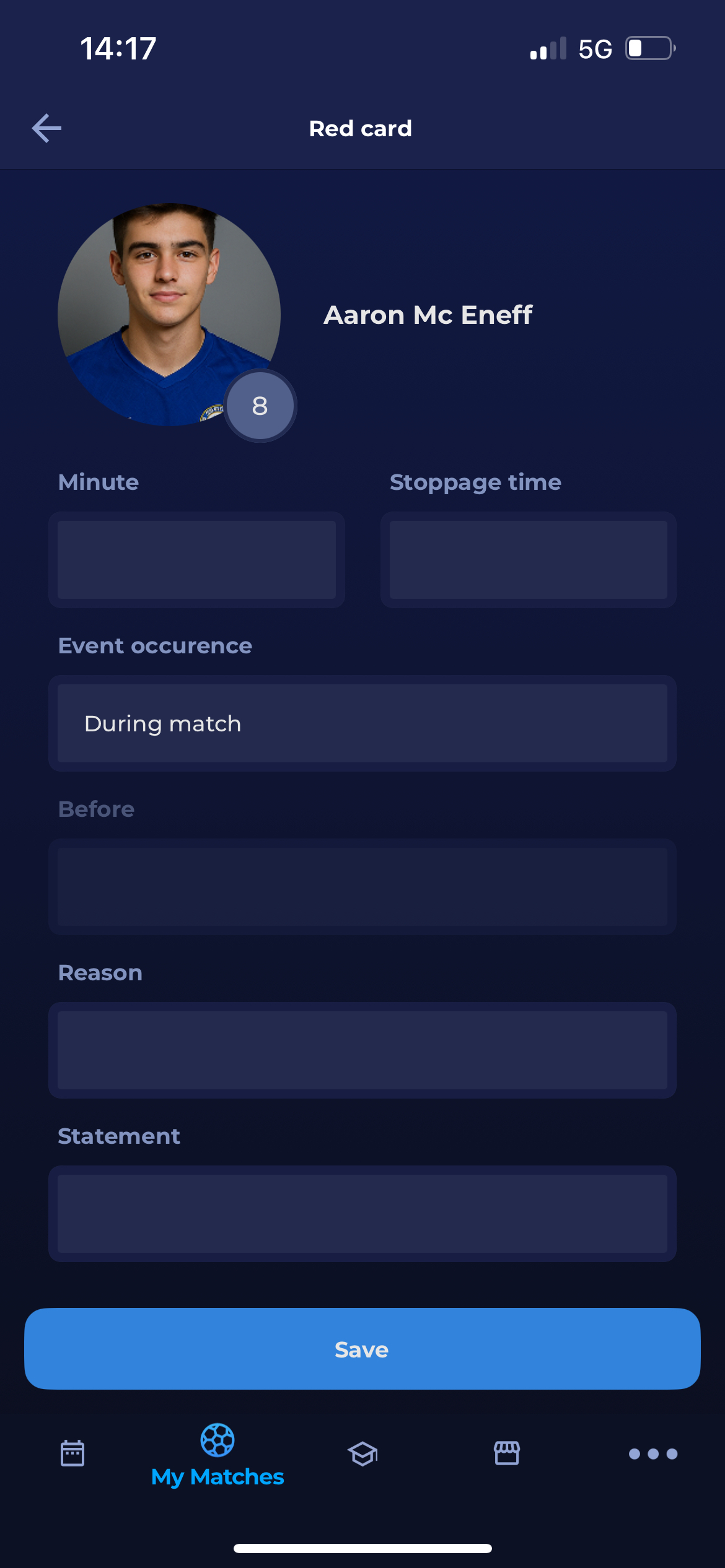Save the red card
725x1568 pixels.
(362, 1348)
